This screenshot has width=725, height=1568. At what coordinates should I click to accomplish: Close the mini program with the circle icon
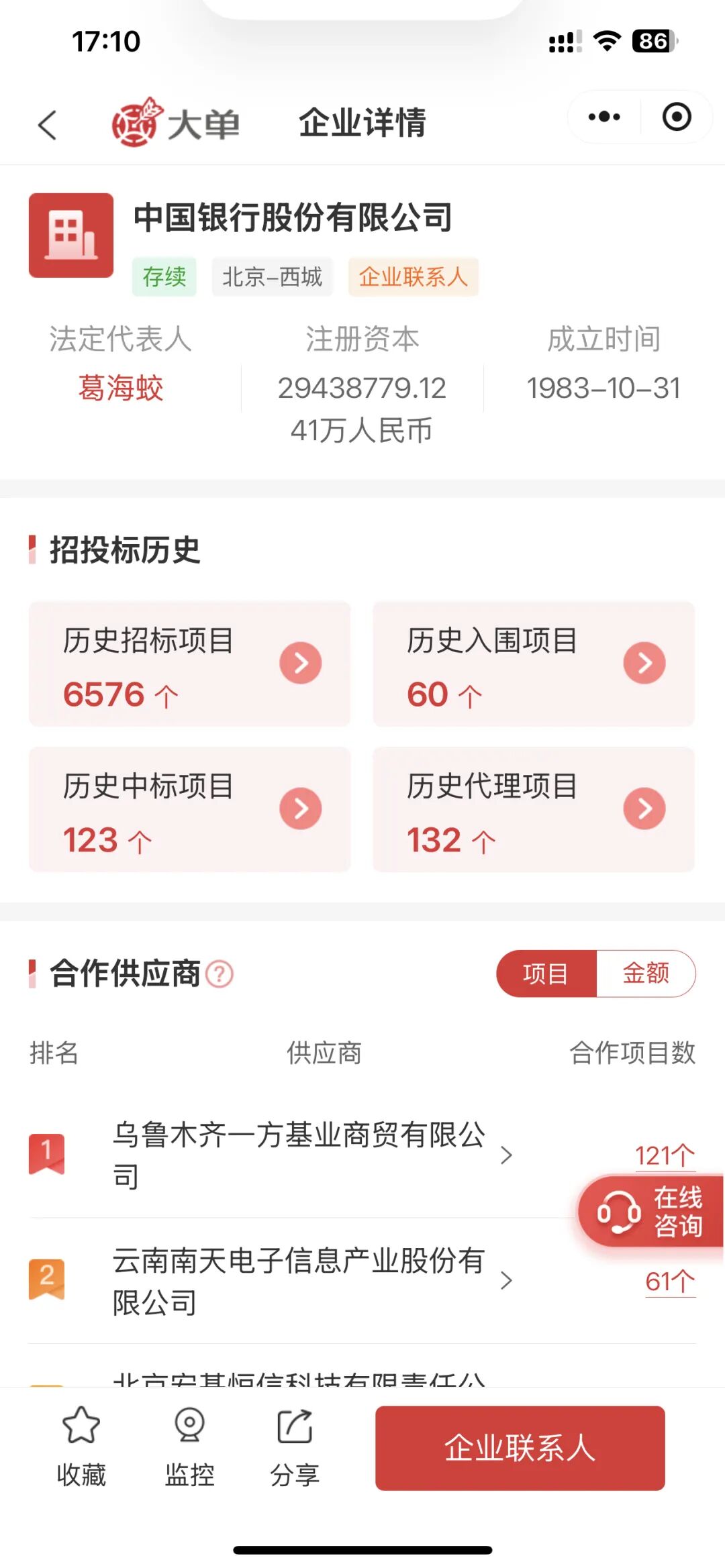[x=676, y=117]
